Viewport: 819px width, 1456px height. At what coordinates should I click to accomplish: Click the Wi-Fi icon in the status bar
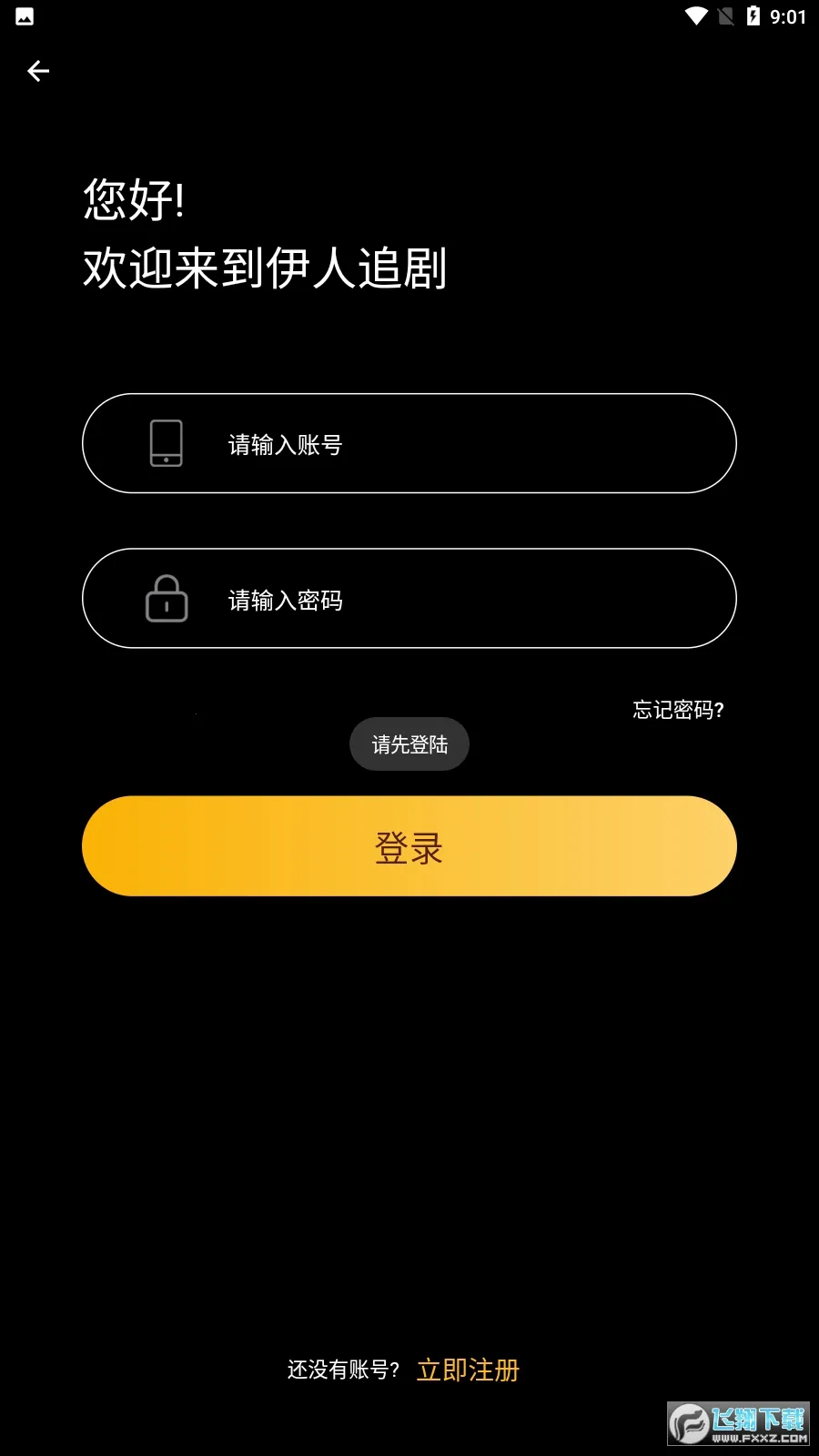[695, 15]
